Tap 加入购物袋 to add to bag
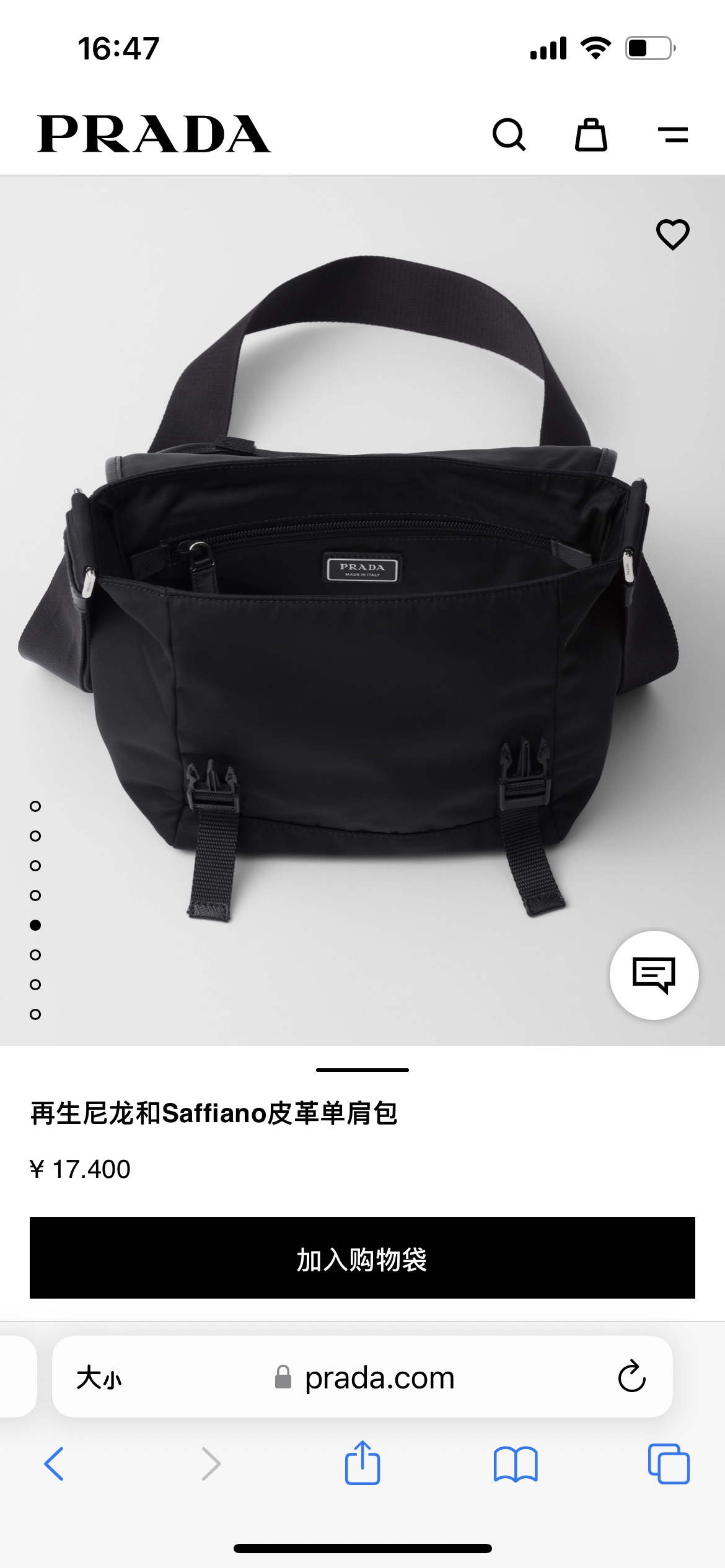Viewport: 725px width, 1568px height. [362, 1258]
